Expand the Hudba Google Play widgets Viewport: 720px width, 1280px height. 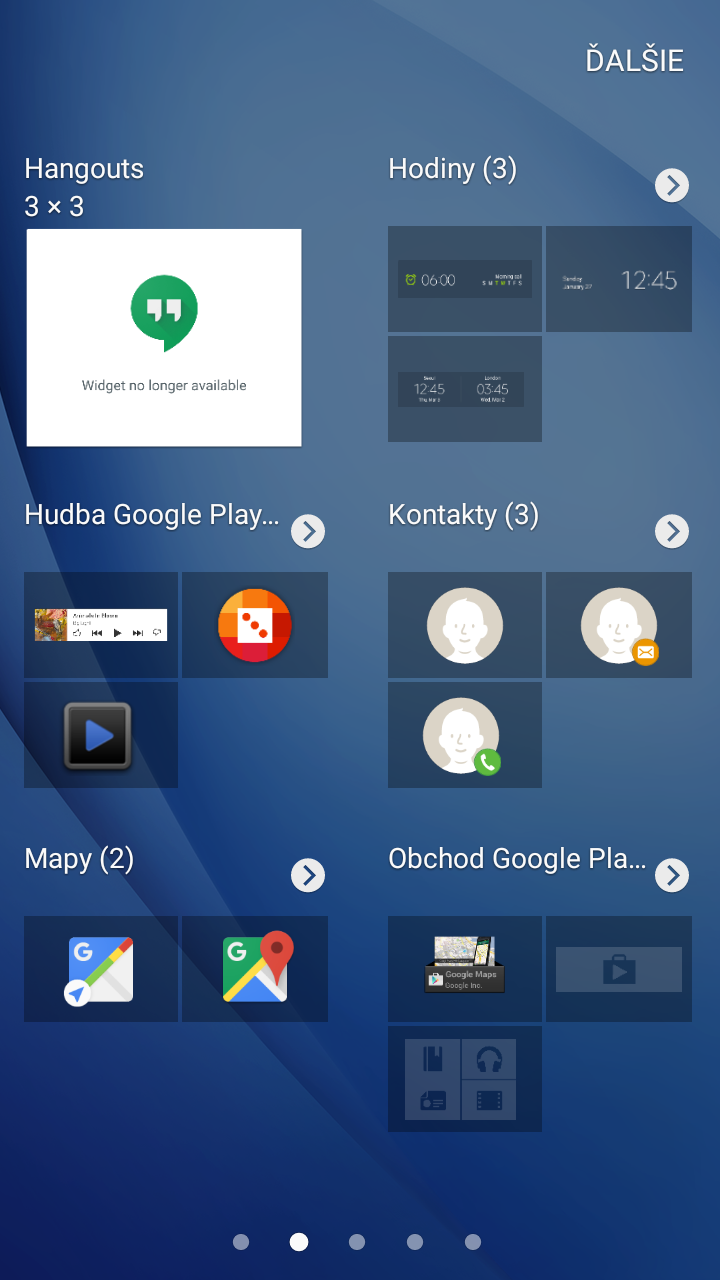pyautogui.click(x=308, y=531)
